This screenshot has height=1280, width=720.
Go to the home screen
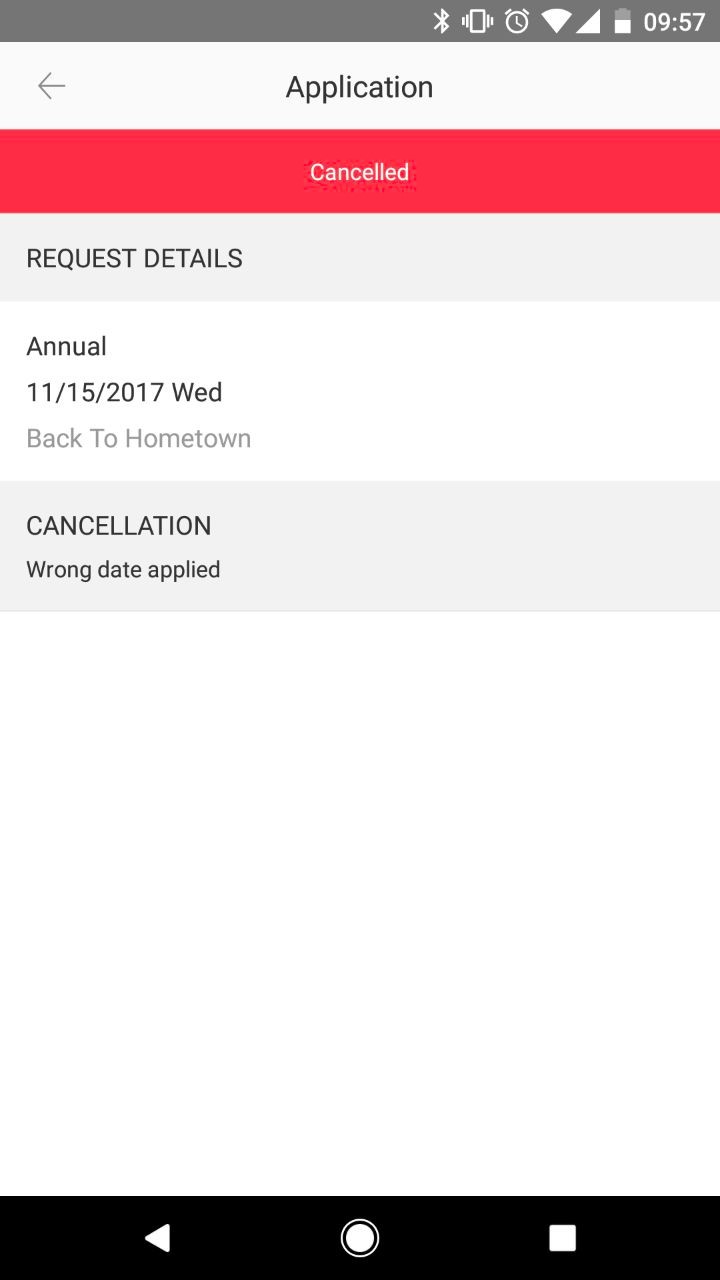(x=360, y=1238)
